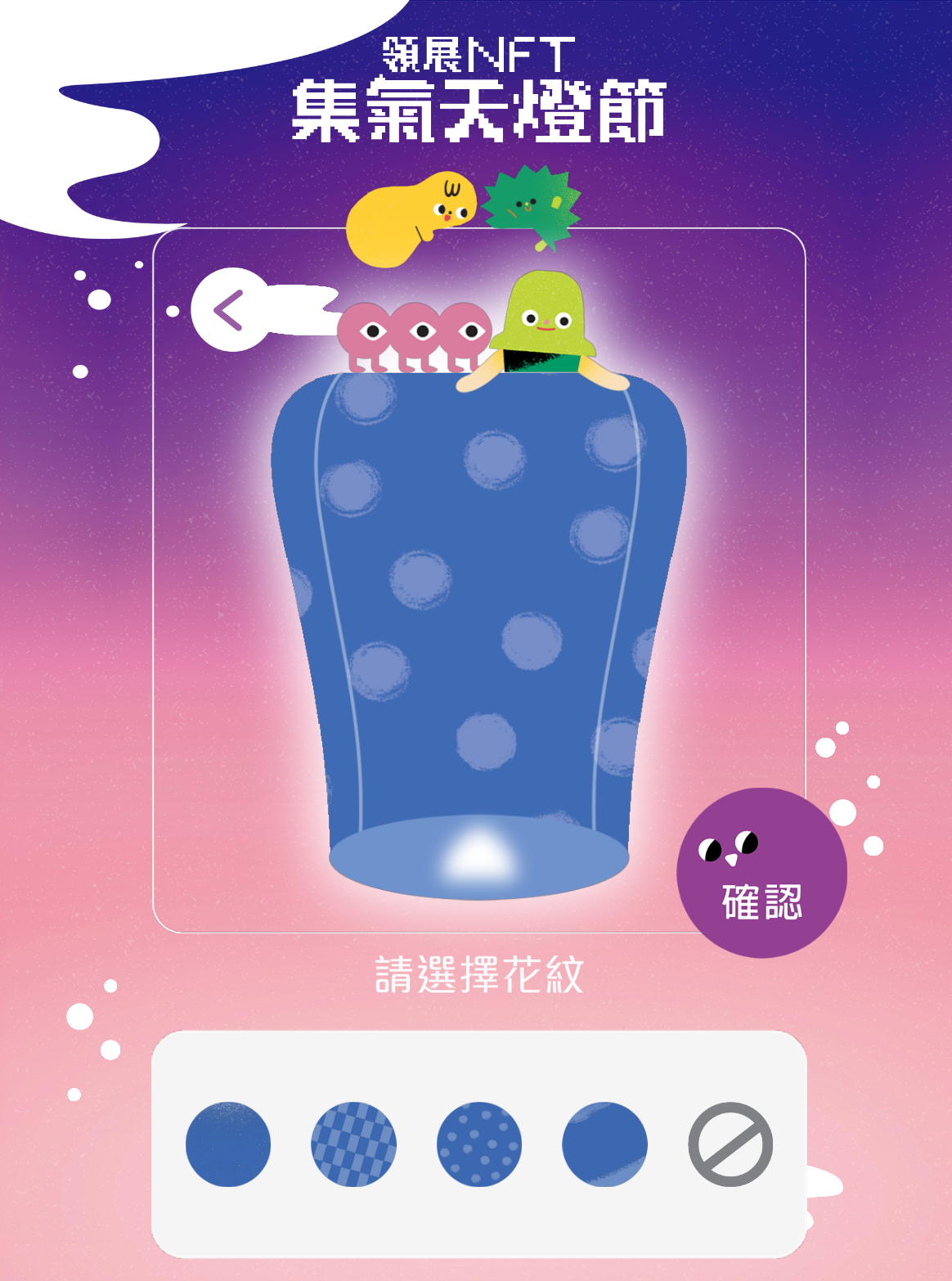Image resolution: width=952 pixels, height=1281 pixels.
Task: Select the plain blue pattern swatch
Action: pyautogui.click(x=228, y=1144)
